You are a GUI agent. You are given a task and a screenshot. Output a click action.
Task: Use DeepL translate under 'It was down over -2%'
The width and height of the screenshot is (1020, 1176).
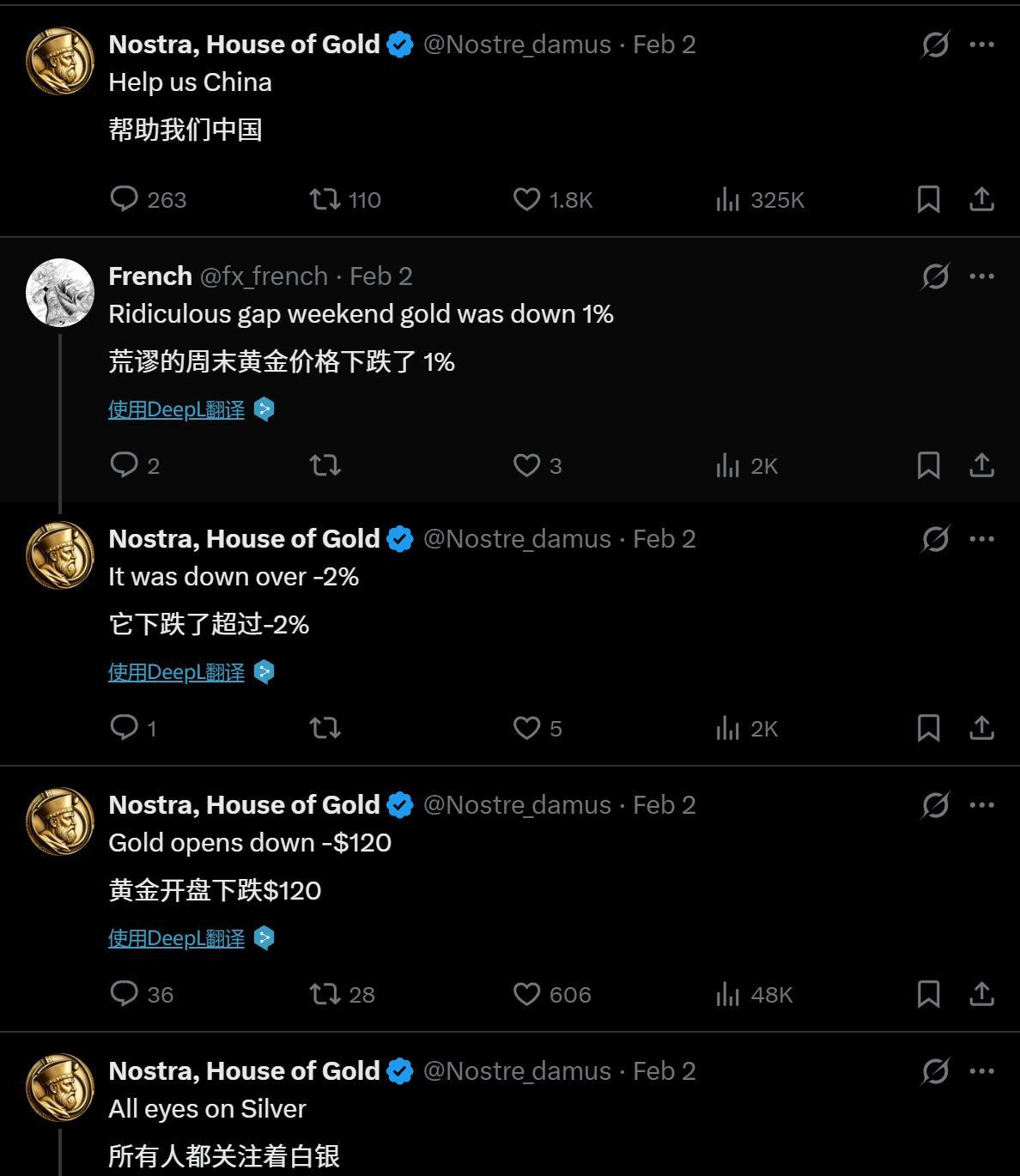click(176, 672)
